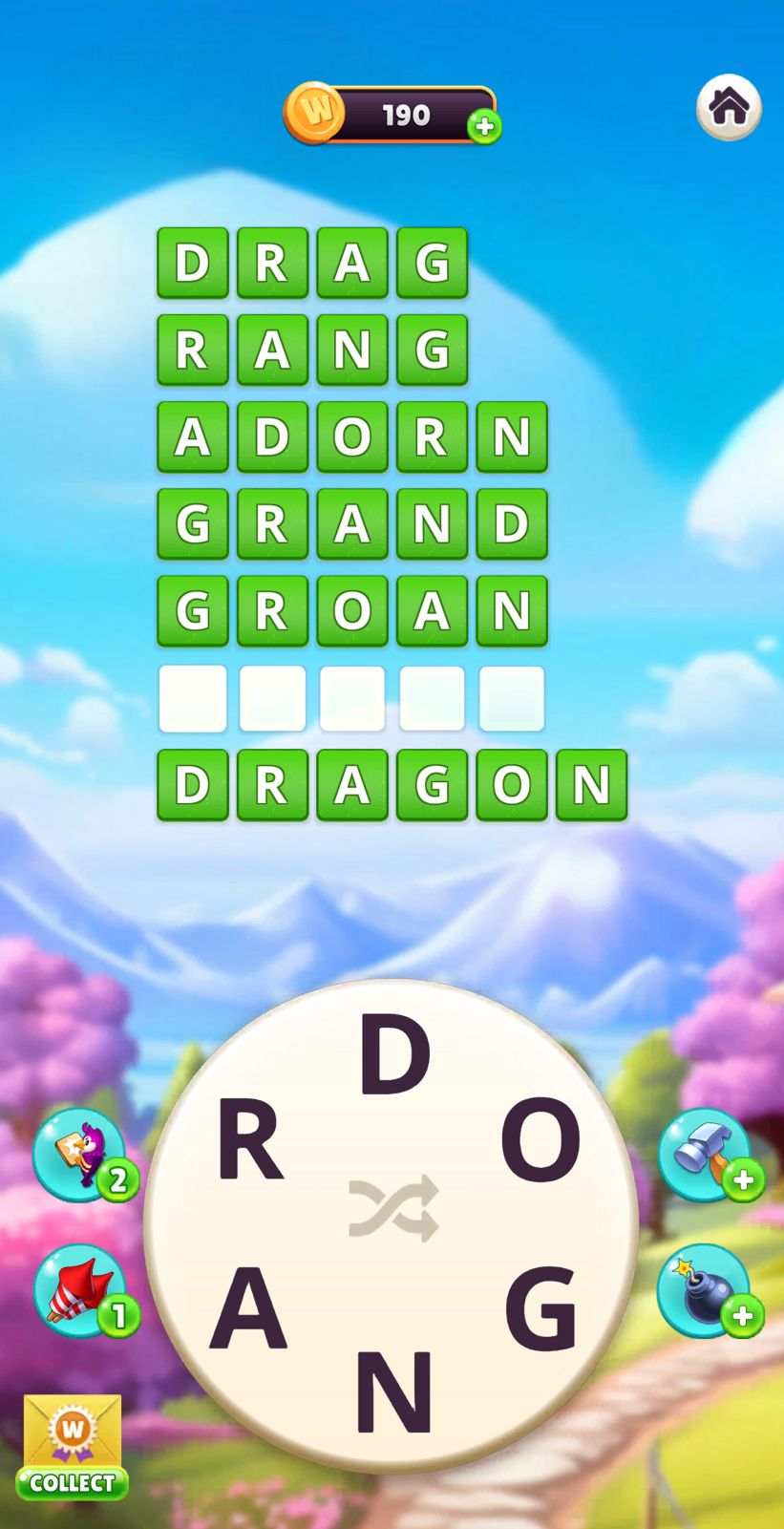Select letter O in the wheel
784x1529 pixels.
pos(540,1139)
